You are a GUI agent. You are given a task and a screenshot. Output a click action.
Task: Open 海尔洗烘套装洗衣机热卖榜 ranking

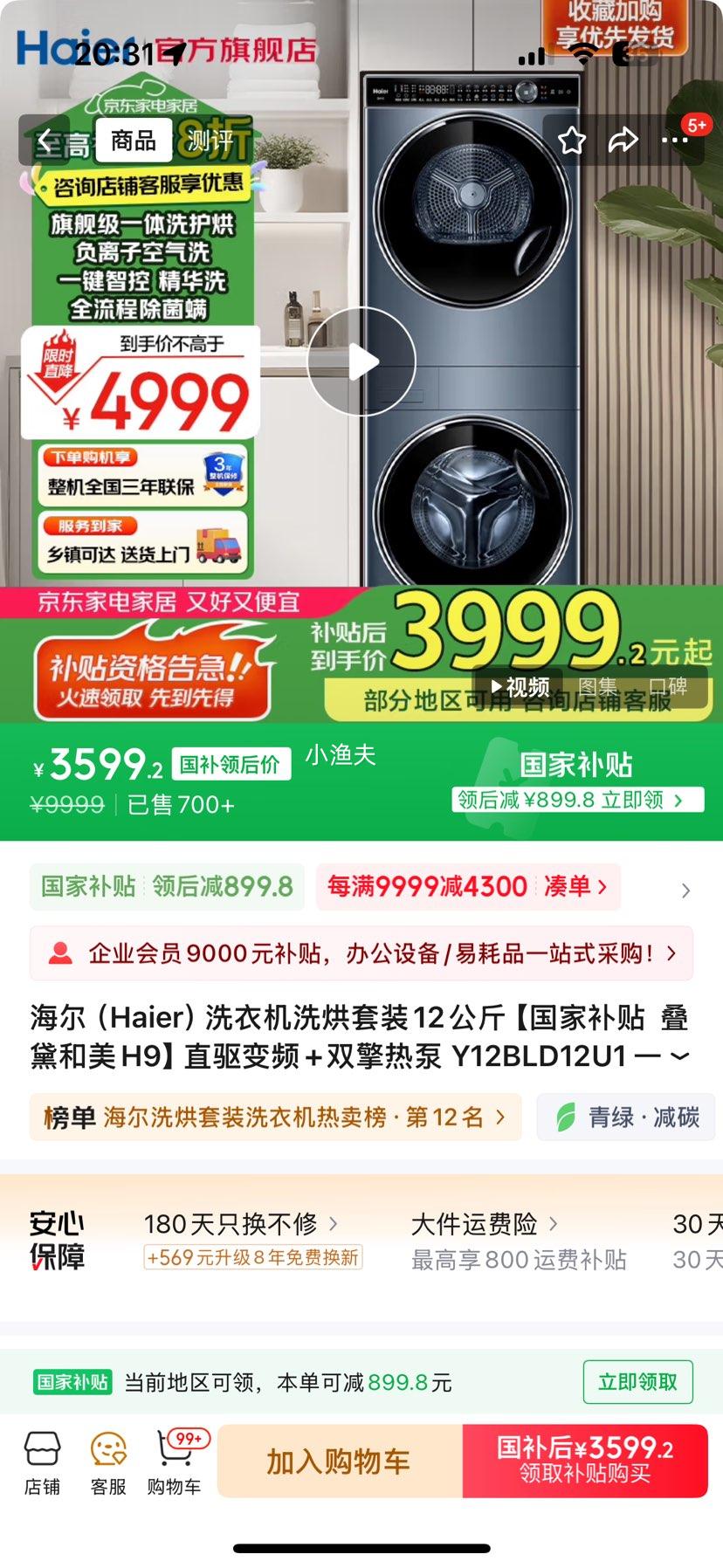[275, 1118]
